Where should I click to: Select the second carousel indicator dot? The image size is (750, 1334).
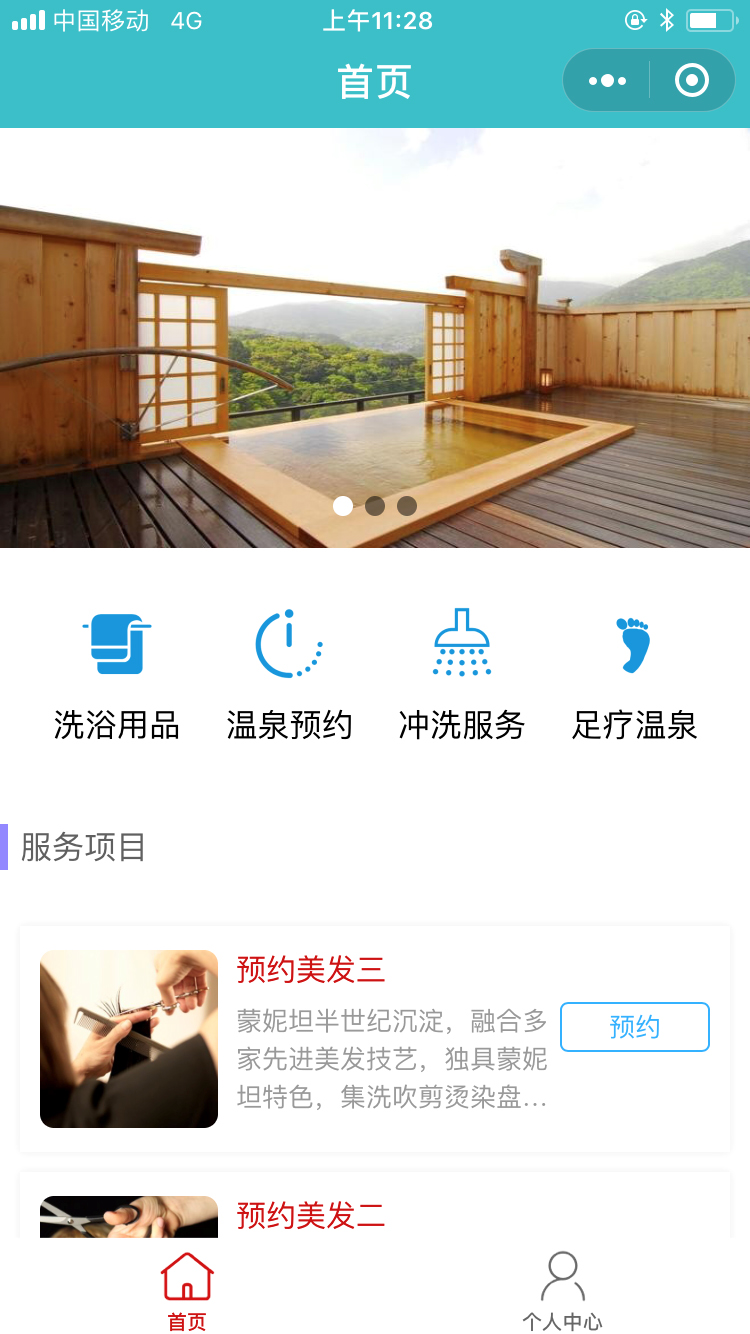375,506
